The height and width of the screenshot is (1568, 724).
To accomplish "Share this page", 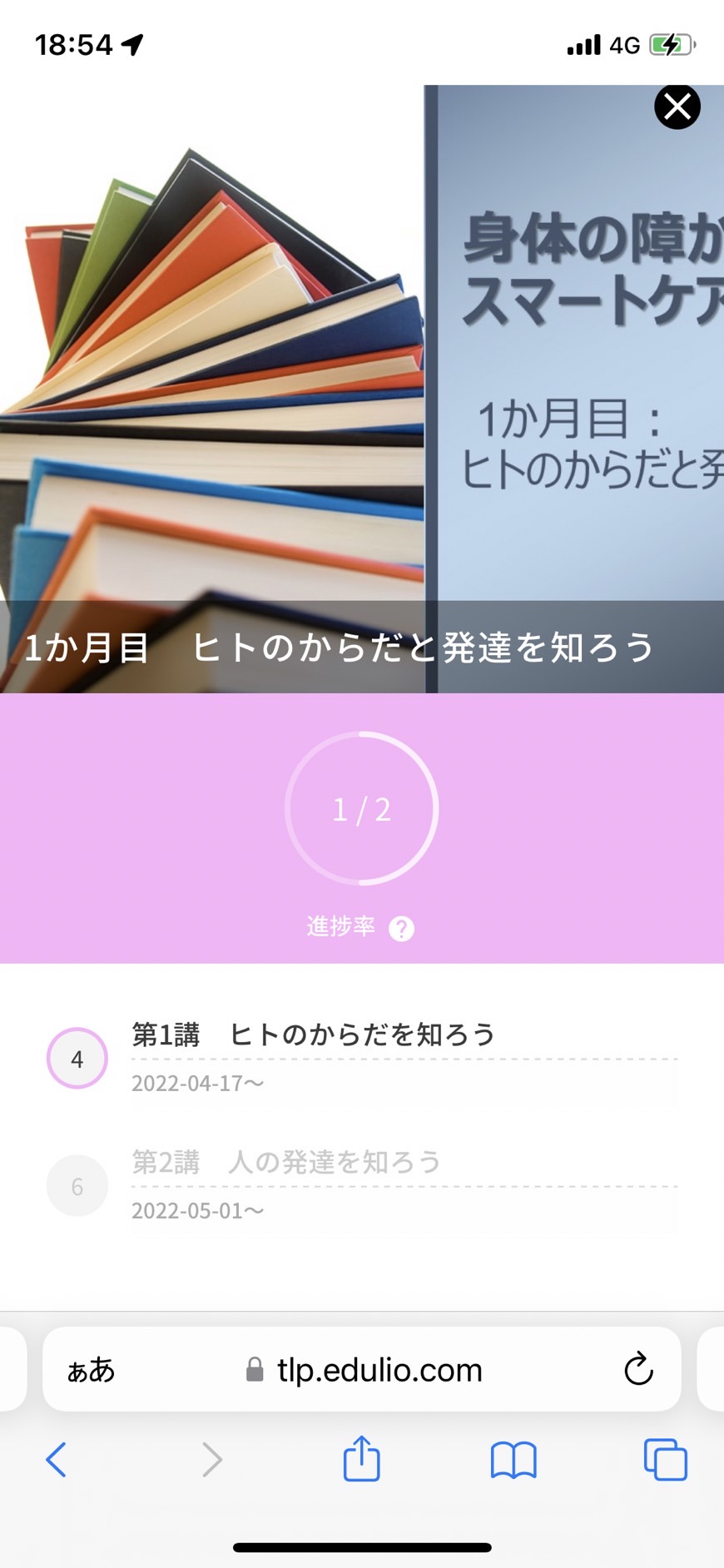I will (361, 1457).
